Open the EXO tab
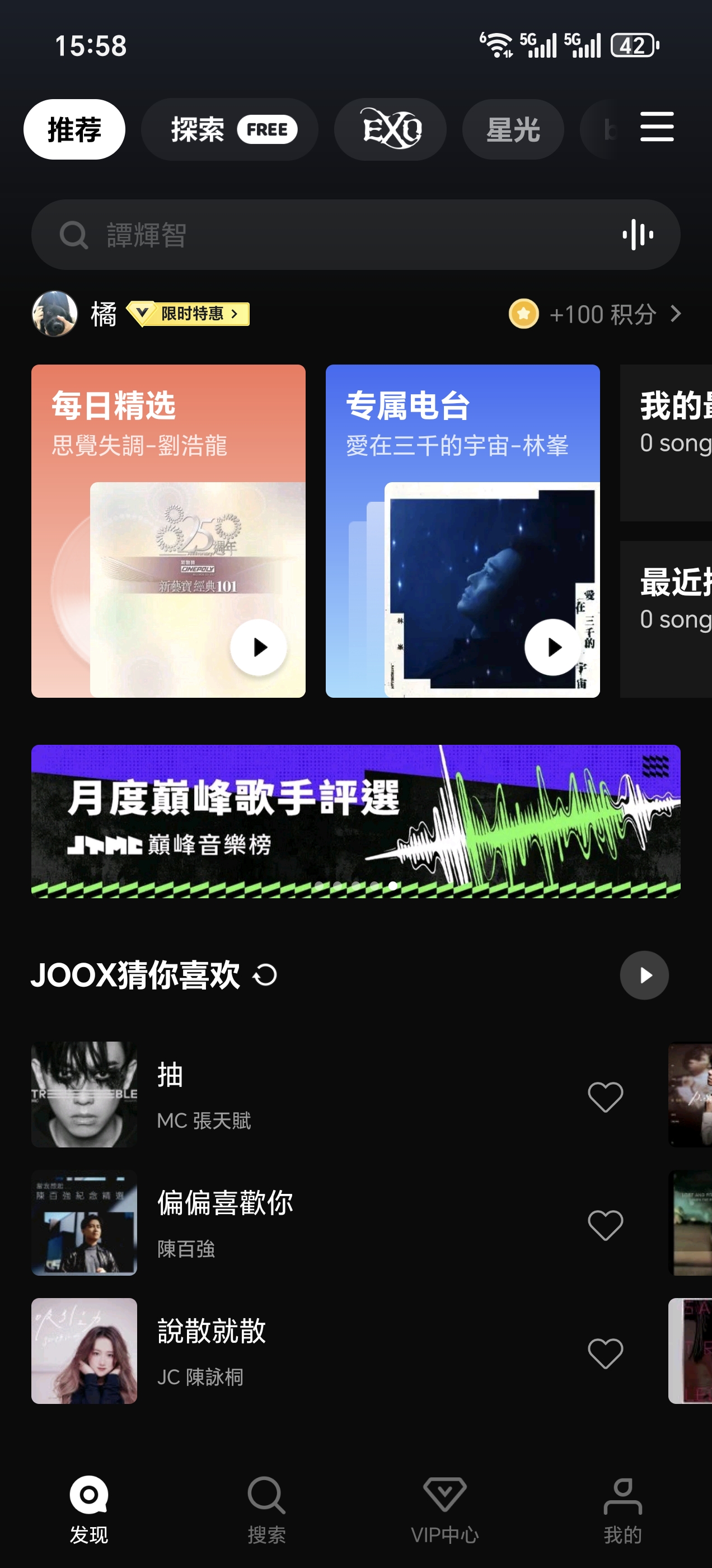 (390, 130)
